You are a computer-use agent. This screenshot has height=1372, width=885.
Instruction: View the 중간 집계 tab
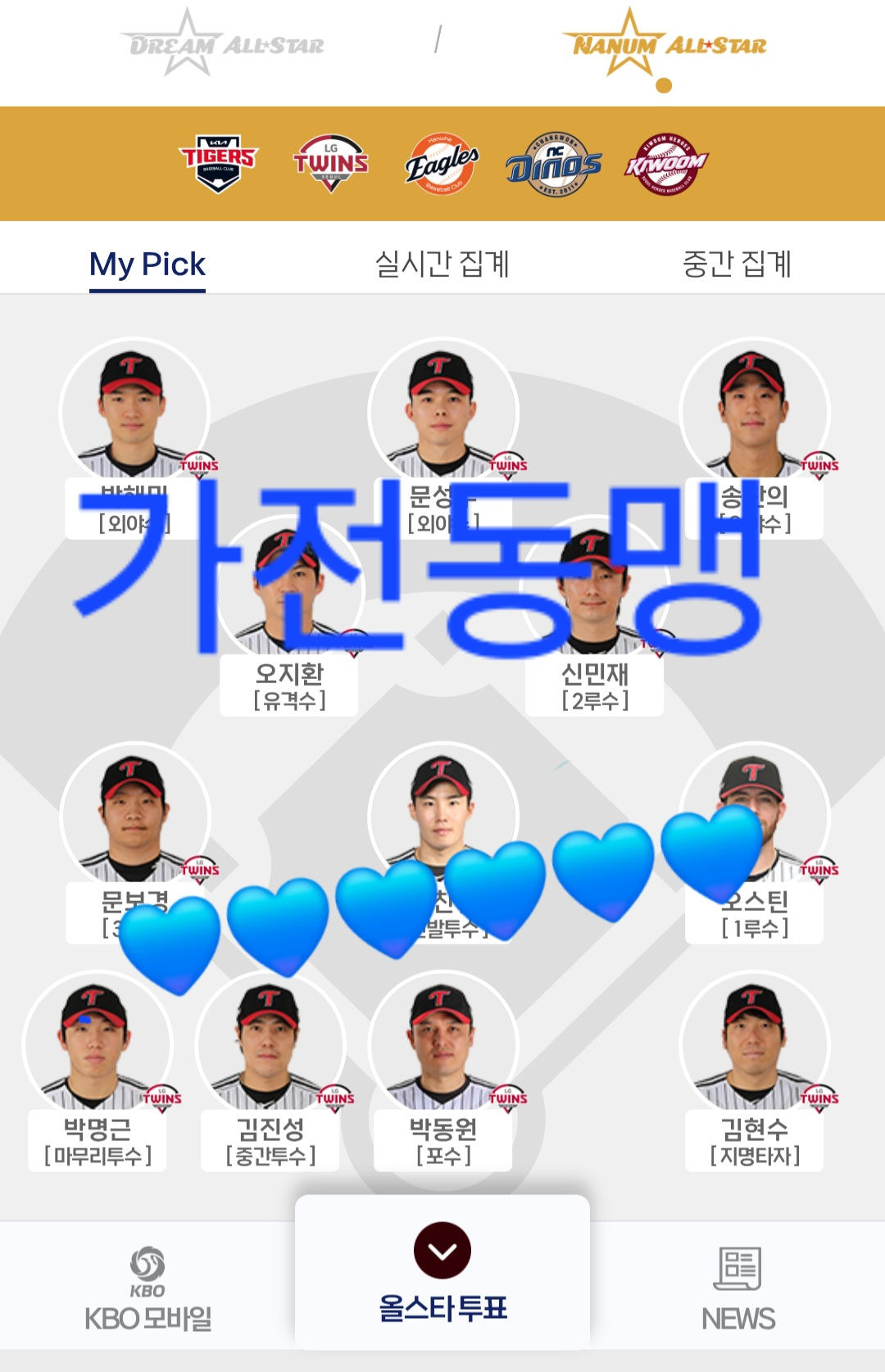[737, 265]
